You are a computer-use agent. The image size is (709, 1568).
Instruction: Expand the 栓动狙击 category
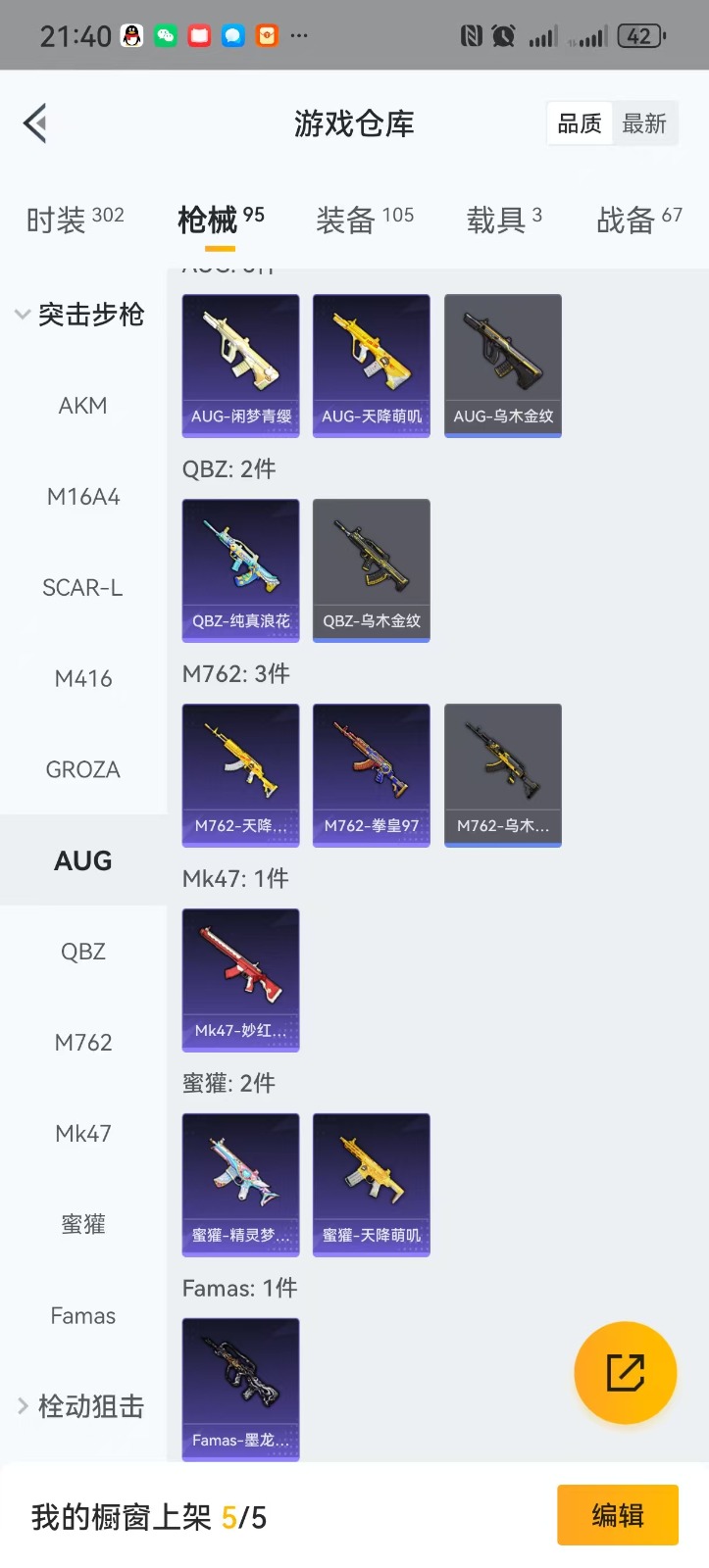[x=80, y=1406]
